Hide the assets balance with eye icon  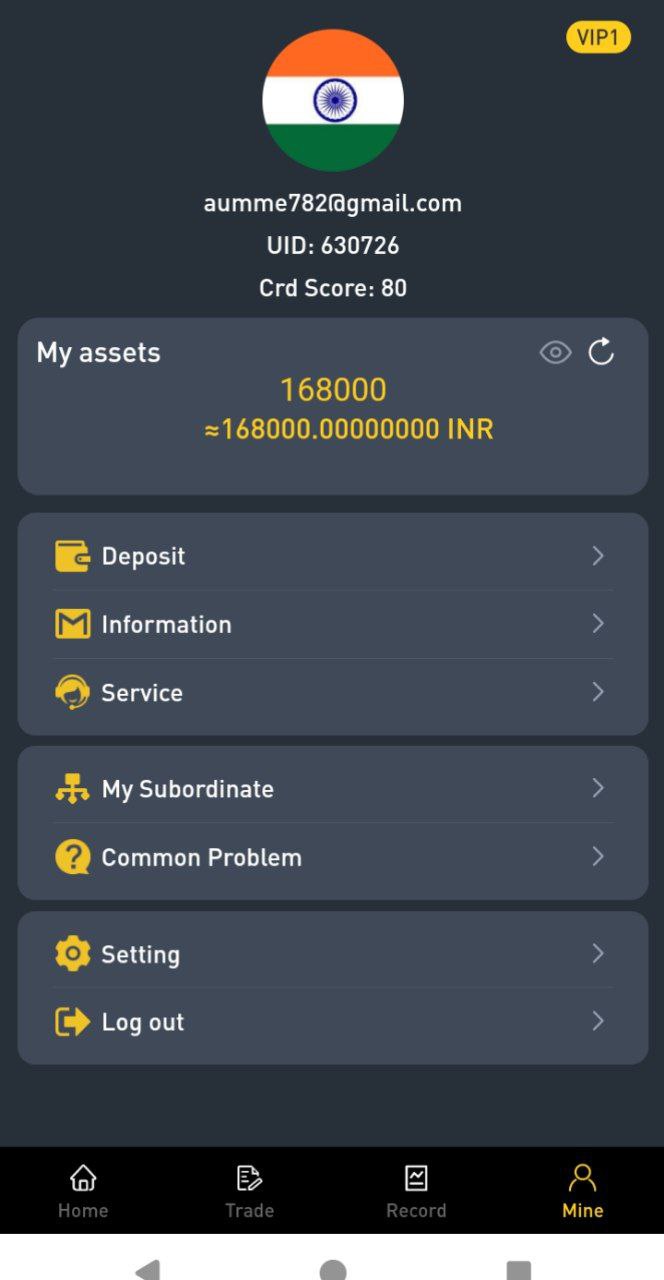tap(555, 352)
